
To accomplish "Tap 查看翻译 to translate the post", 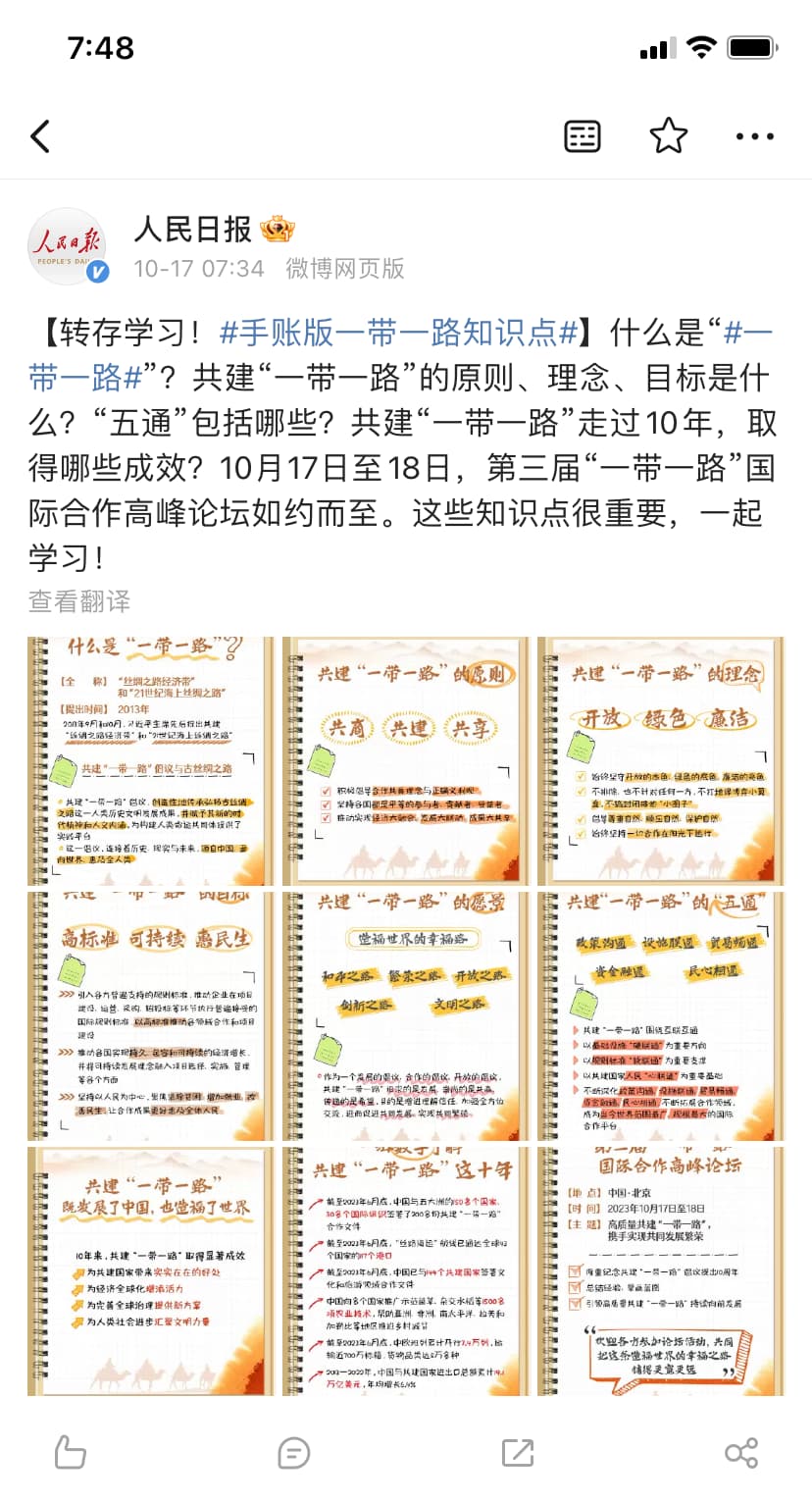I will pyautogui.click(x=79, y=600).
